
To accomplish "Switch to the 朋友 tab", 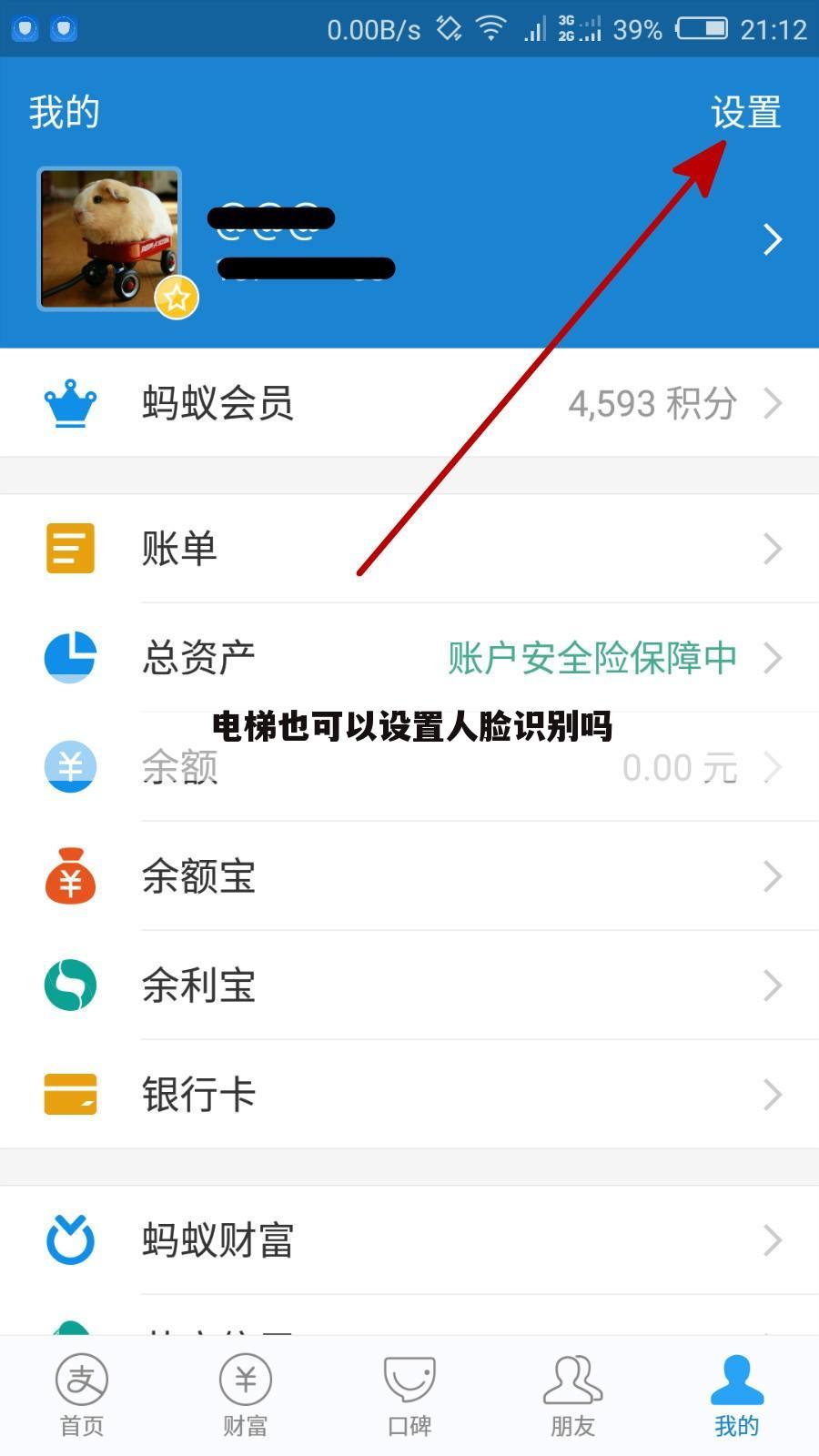I will (573, 1396).
